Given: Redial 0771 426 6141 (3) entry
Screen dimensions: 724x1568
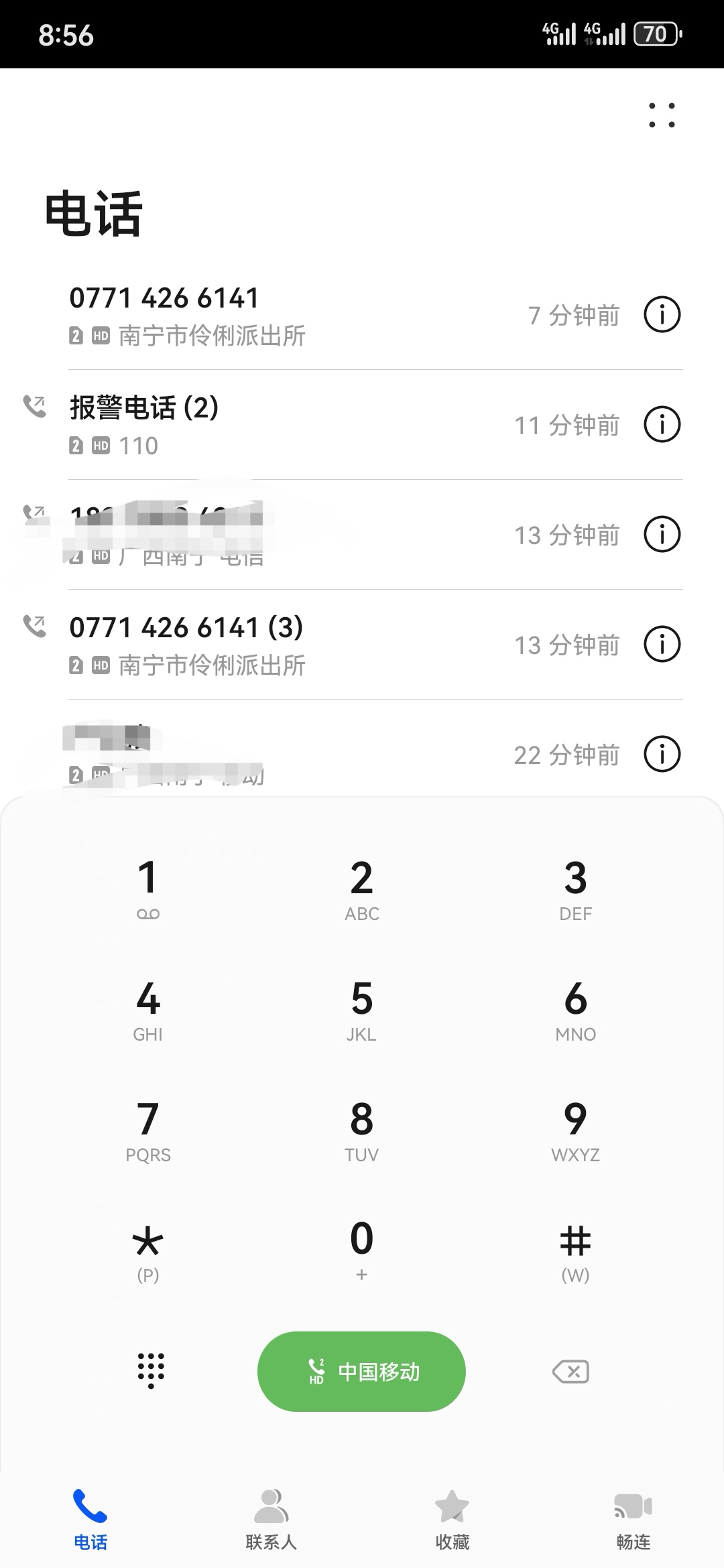Looking at the screenshot, I should point(268,644).
